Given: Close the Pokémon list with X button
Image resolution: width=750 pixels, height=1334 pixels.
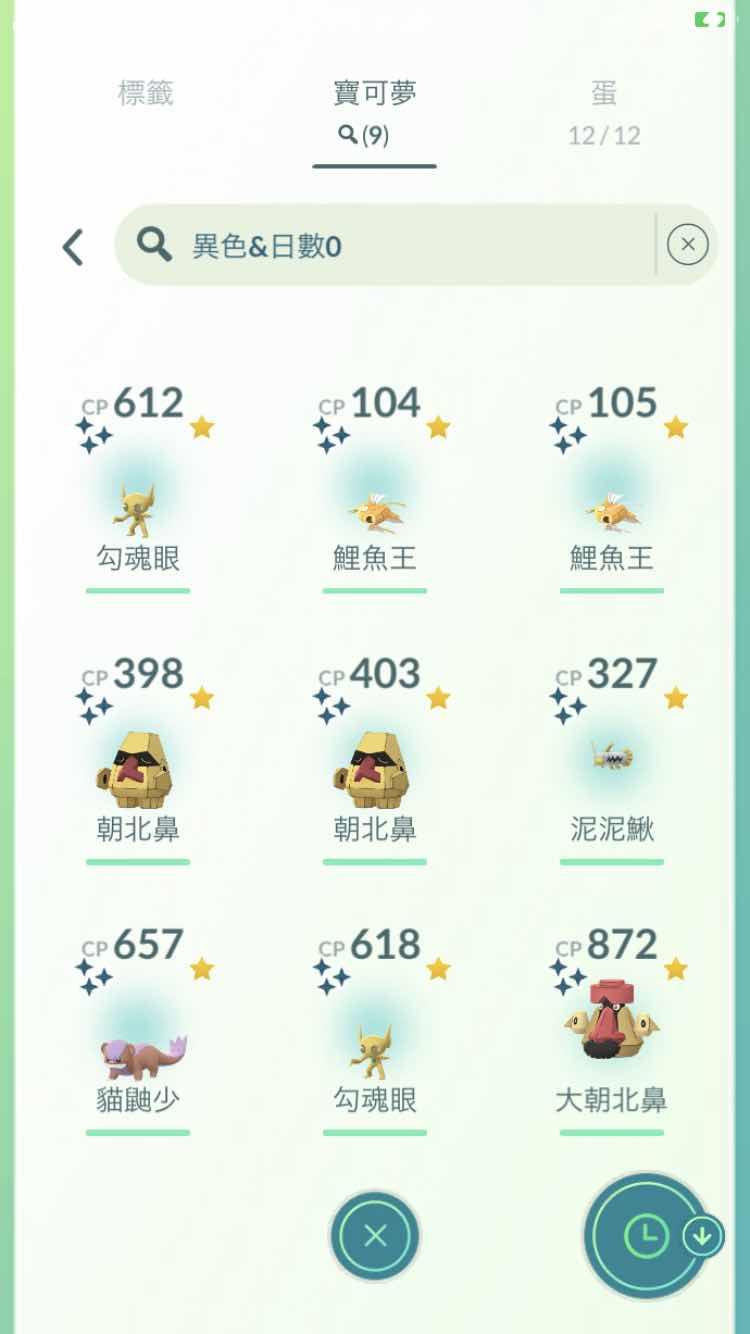Looking at the screenshot, I should click(375, 1236).
